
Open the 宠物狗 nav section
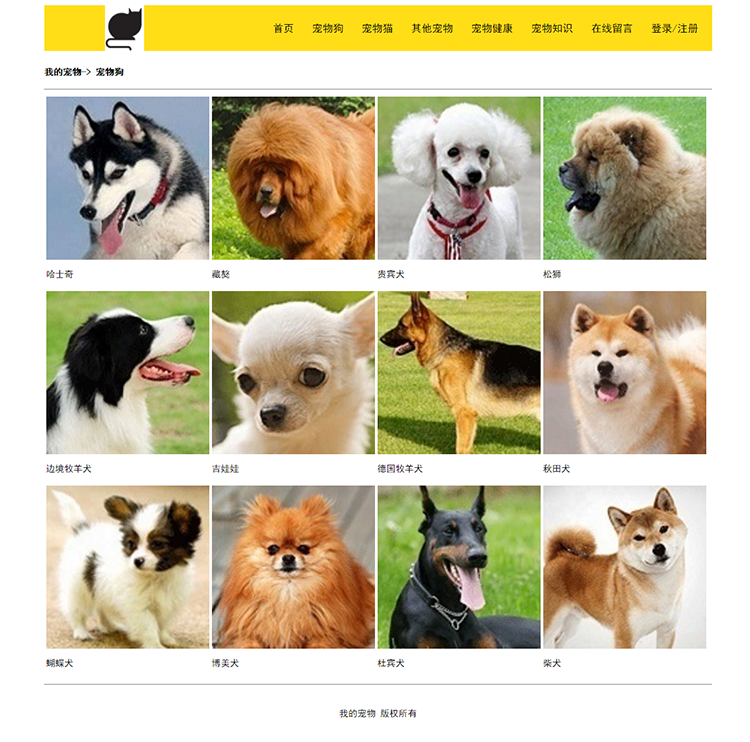pos(327,28)
